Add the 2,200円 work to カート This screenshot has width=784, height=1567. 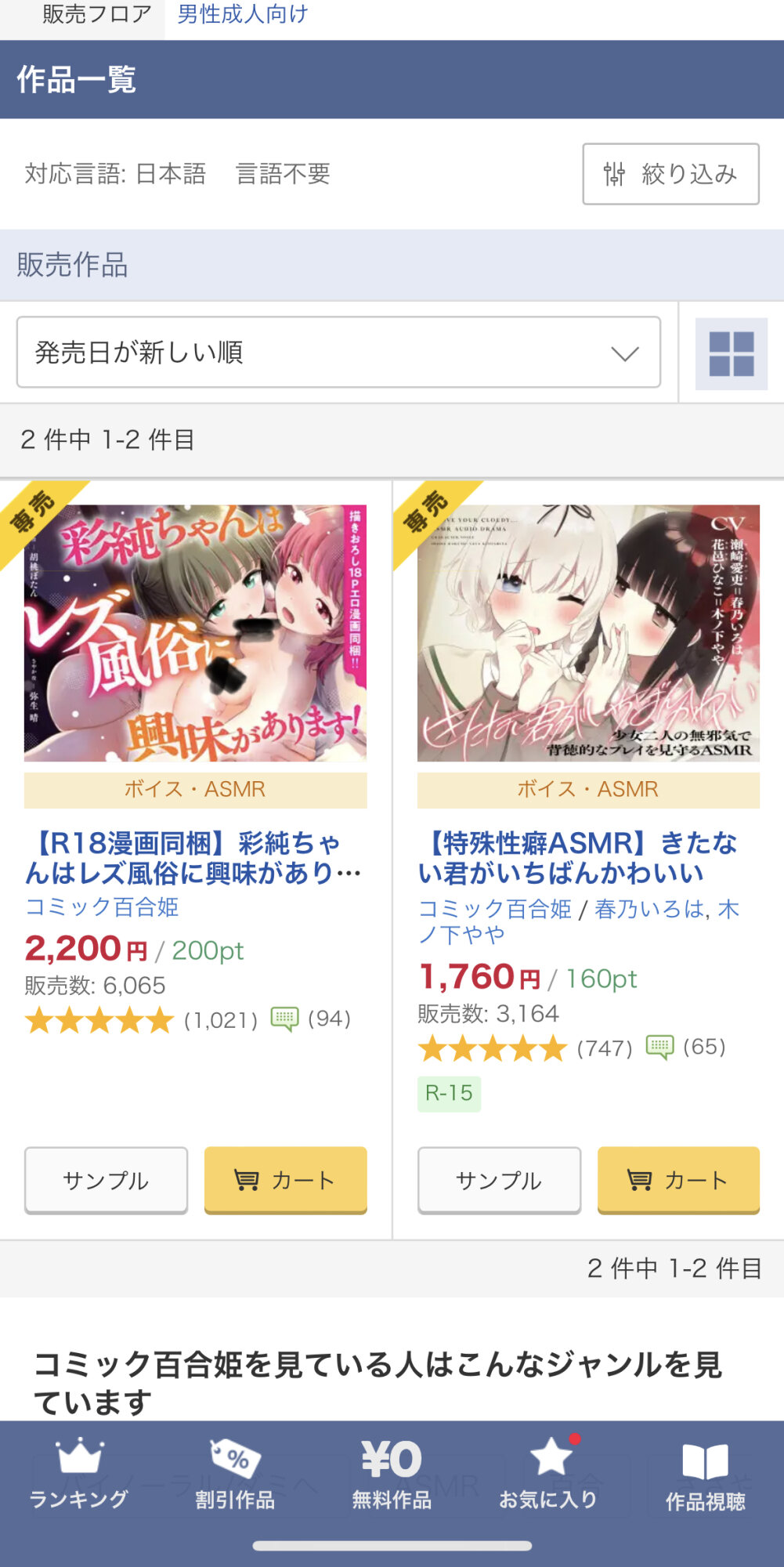(x=285, y=1180)
